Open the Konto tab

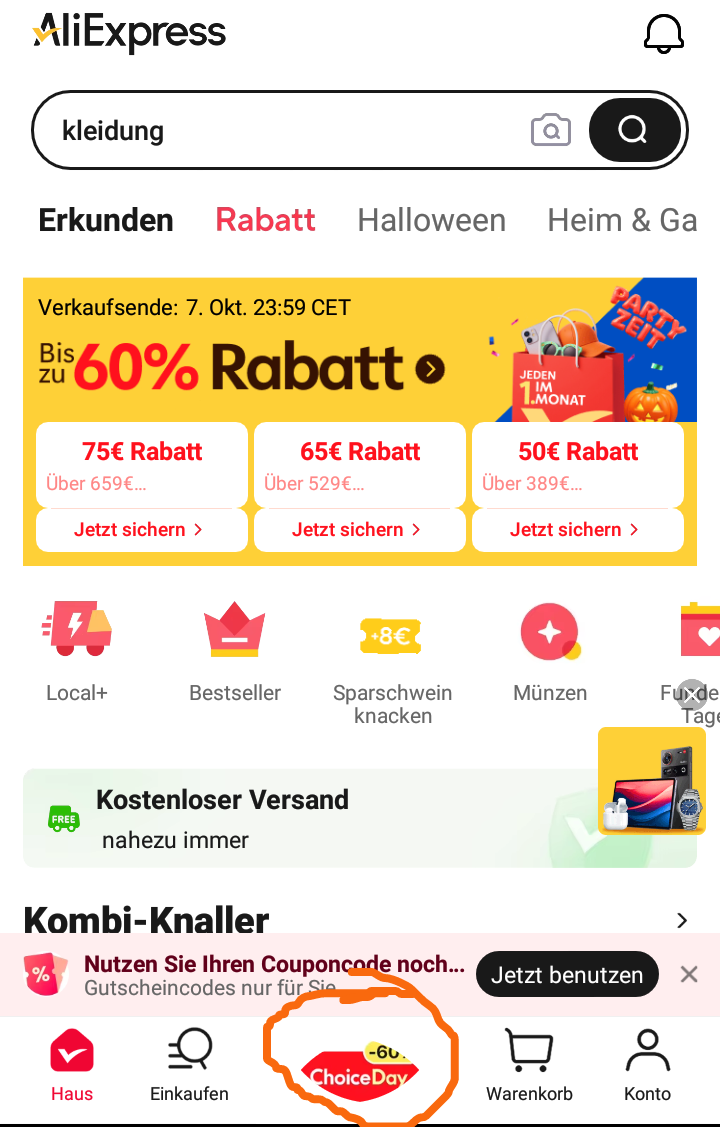647,1065
